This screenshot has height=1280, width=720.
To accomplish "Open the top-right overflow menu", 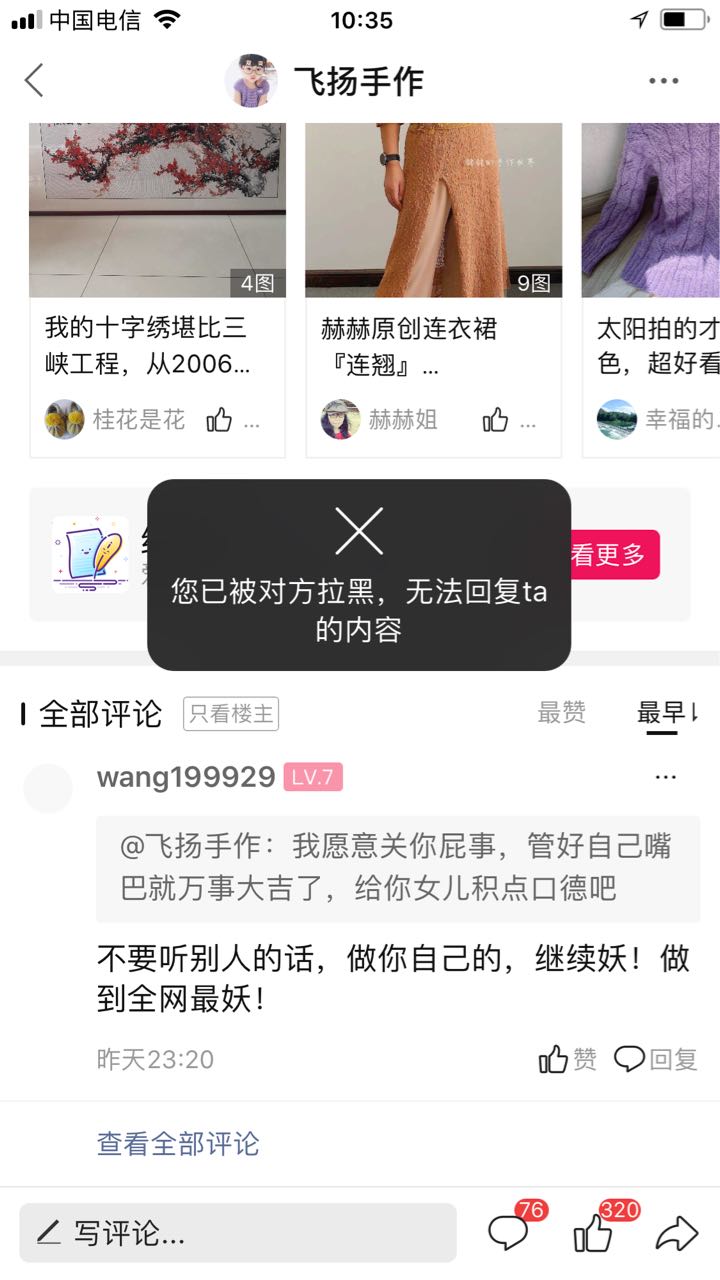I will 664,81.
